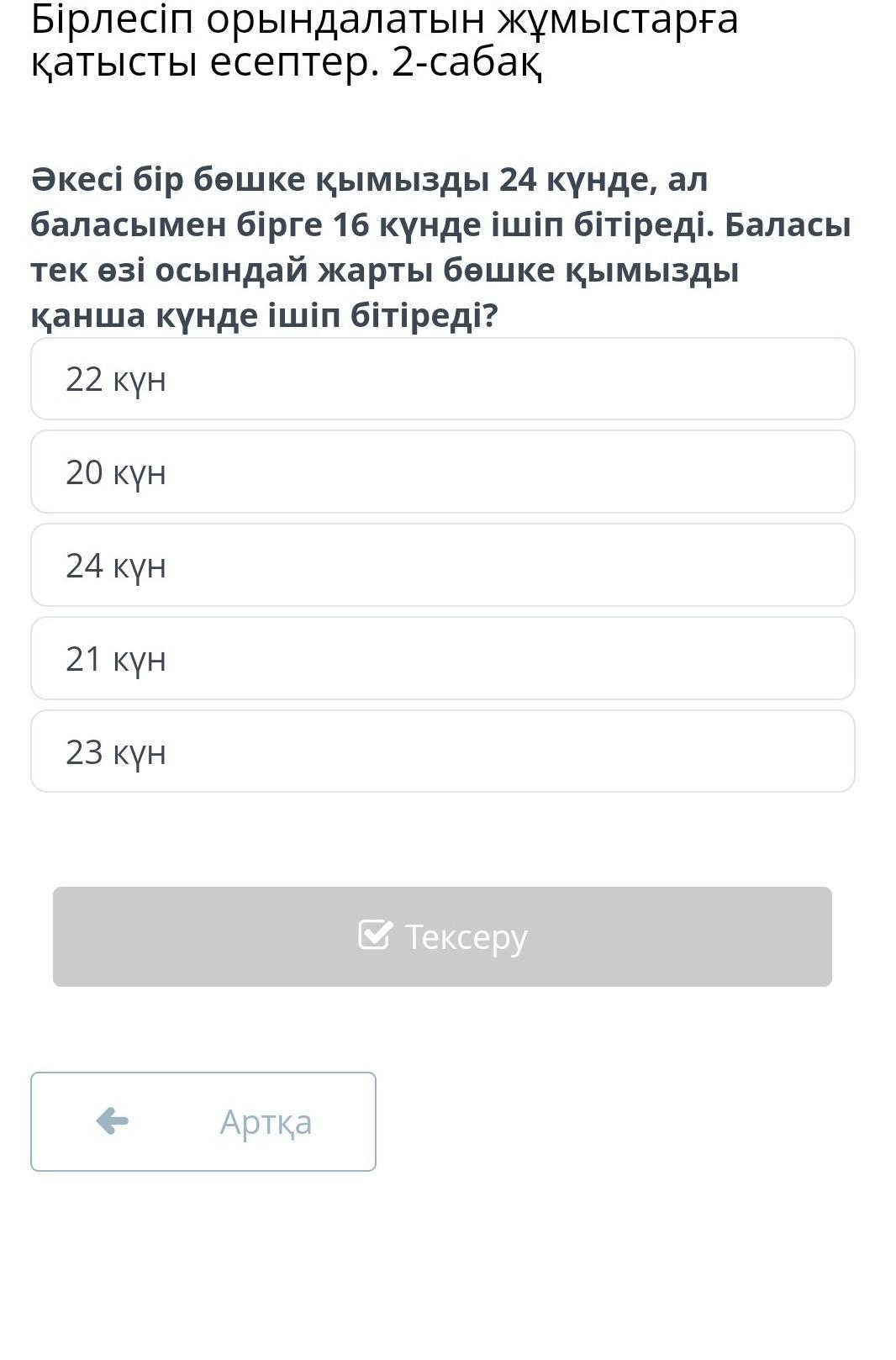Select the answer option 22 күн
Screen dimensions: 896x1360
click(442, 379)
